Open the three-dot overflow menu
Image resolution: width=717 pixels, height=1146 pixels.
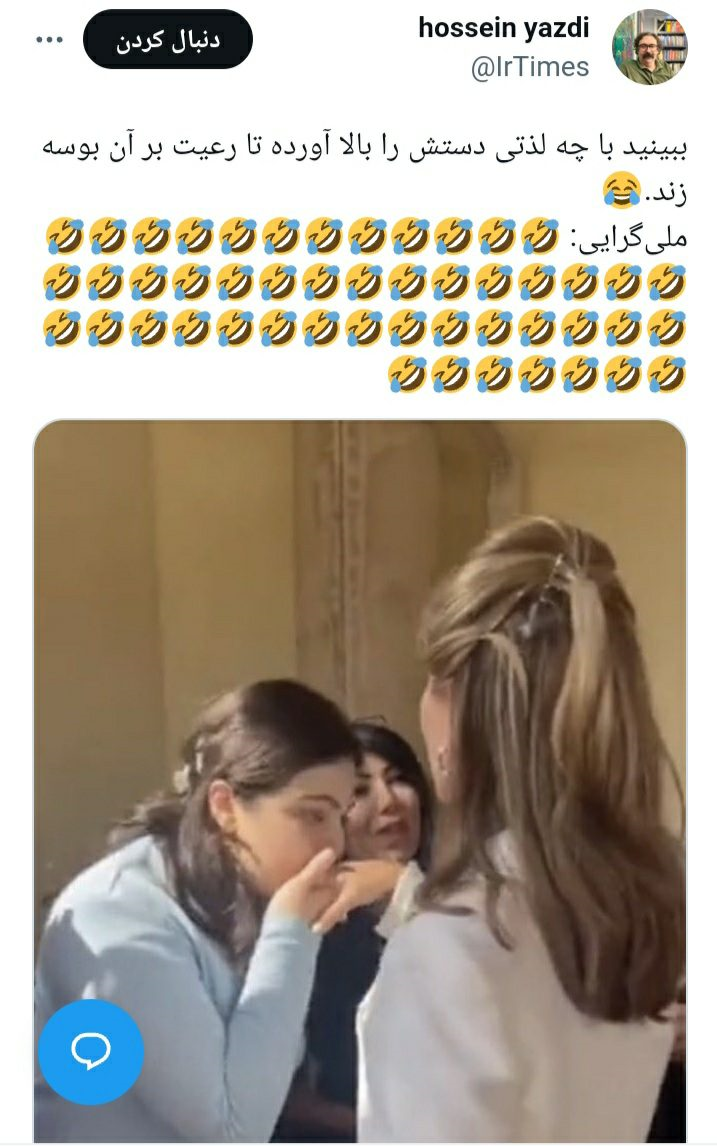(49, 40)
